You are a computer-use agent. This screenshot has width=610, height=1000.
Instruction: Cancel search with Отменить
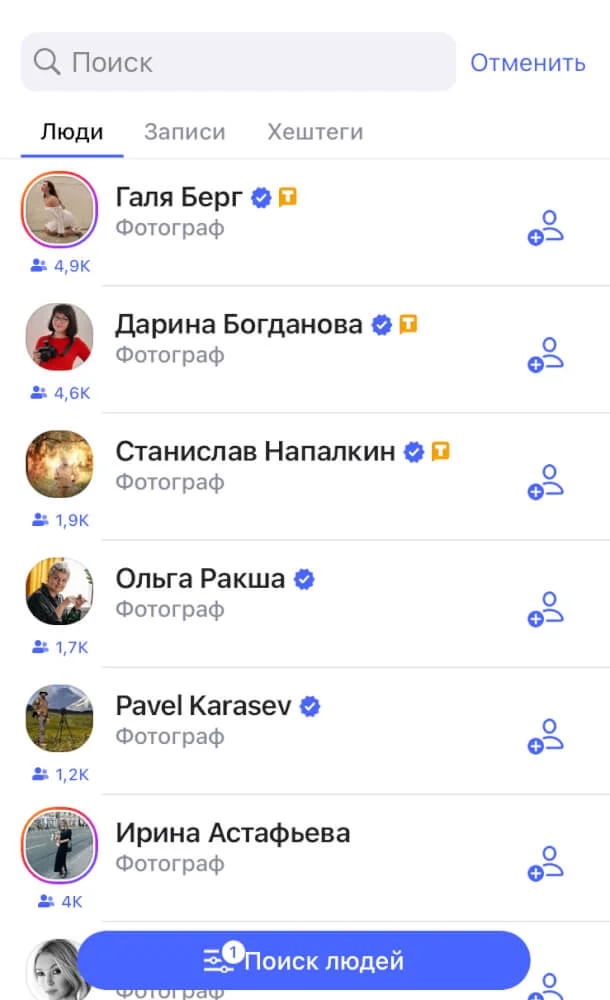click(528, 62)
